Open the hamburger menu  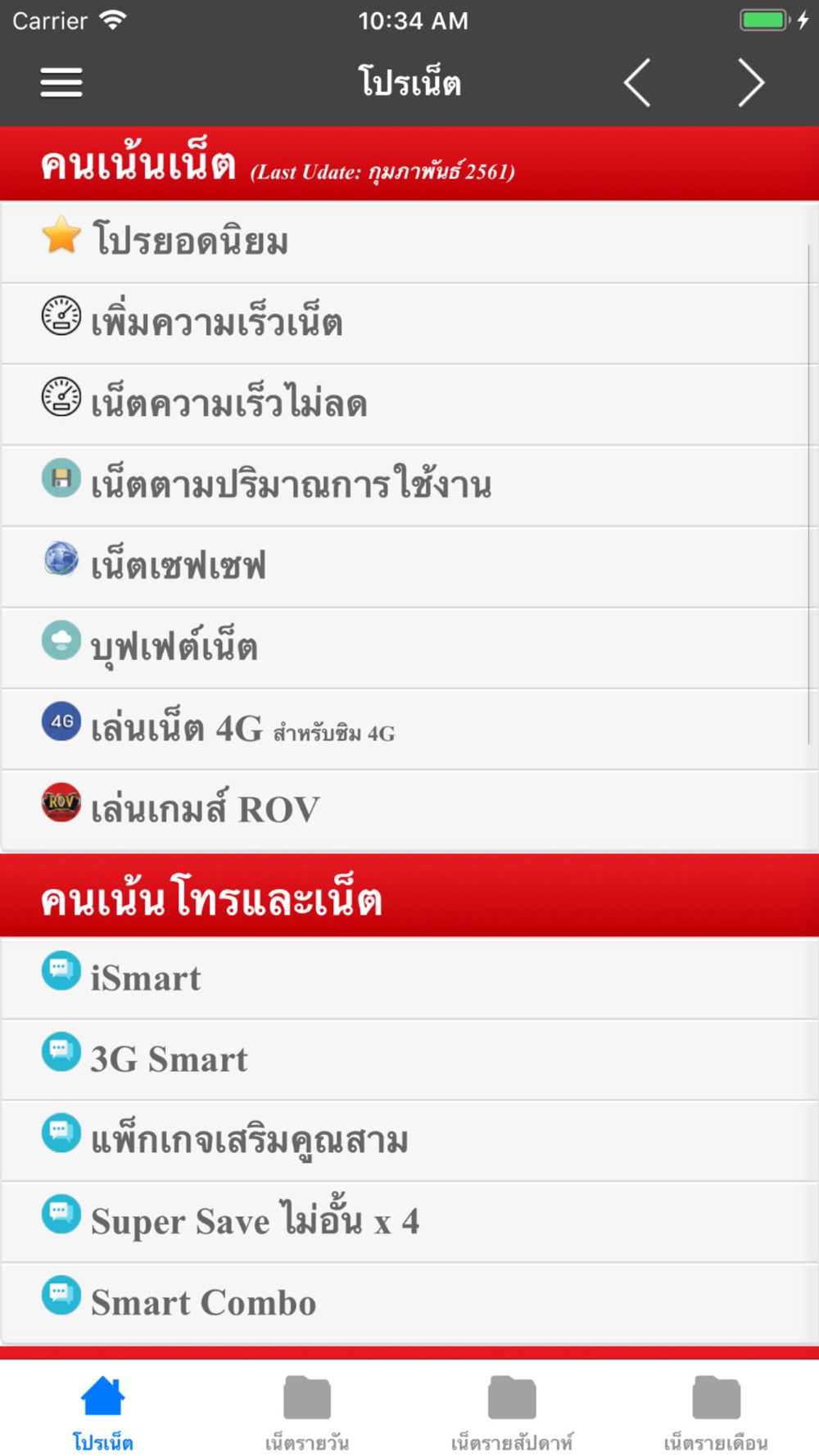[x=61, y=83]
